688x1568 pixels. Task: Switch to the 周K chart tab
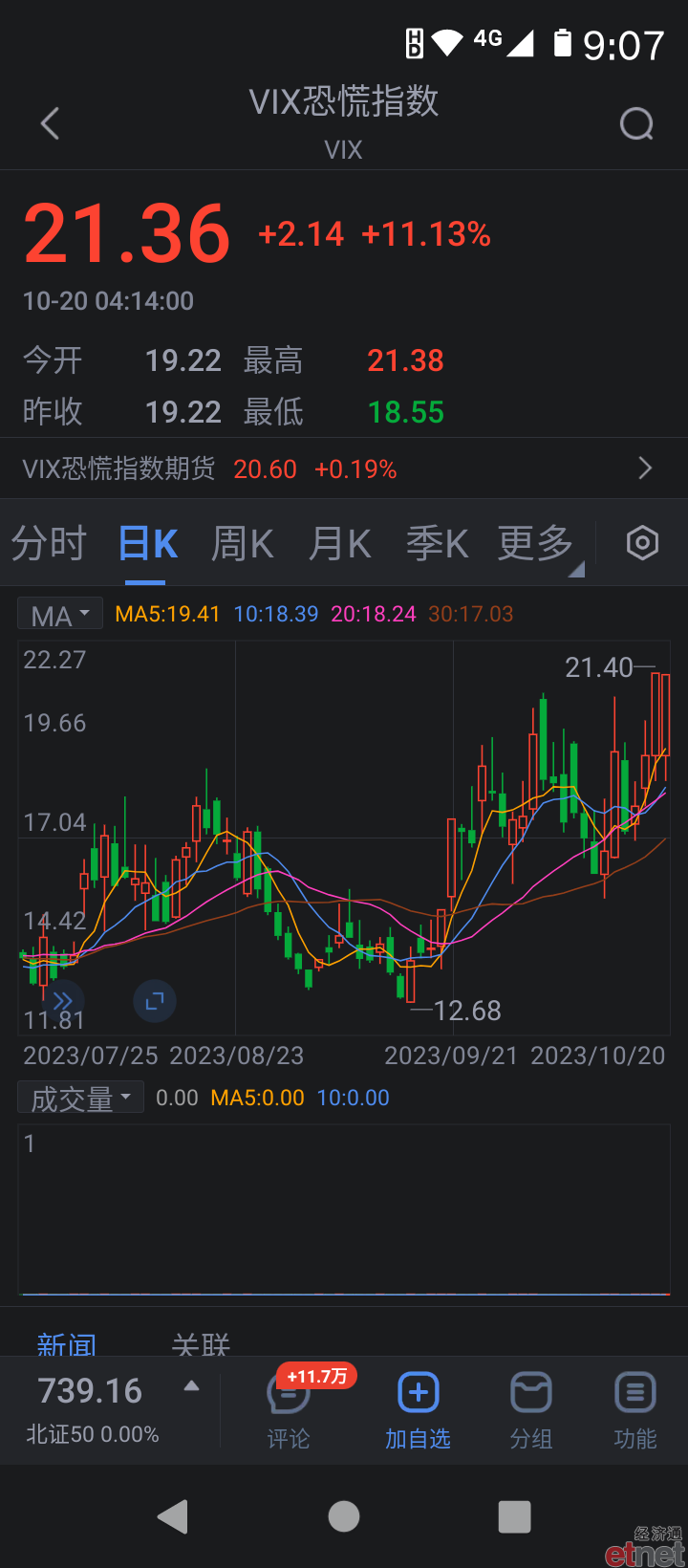click(x=243, y=544)
